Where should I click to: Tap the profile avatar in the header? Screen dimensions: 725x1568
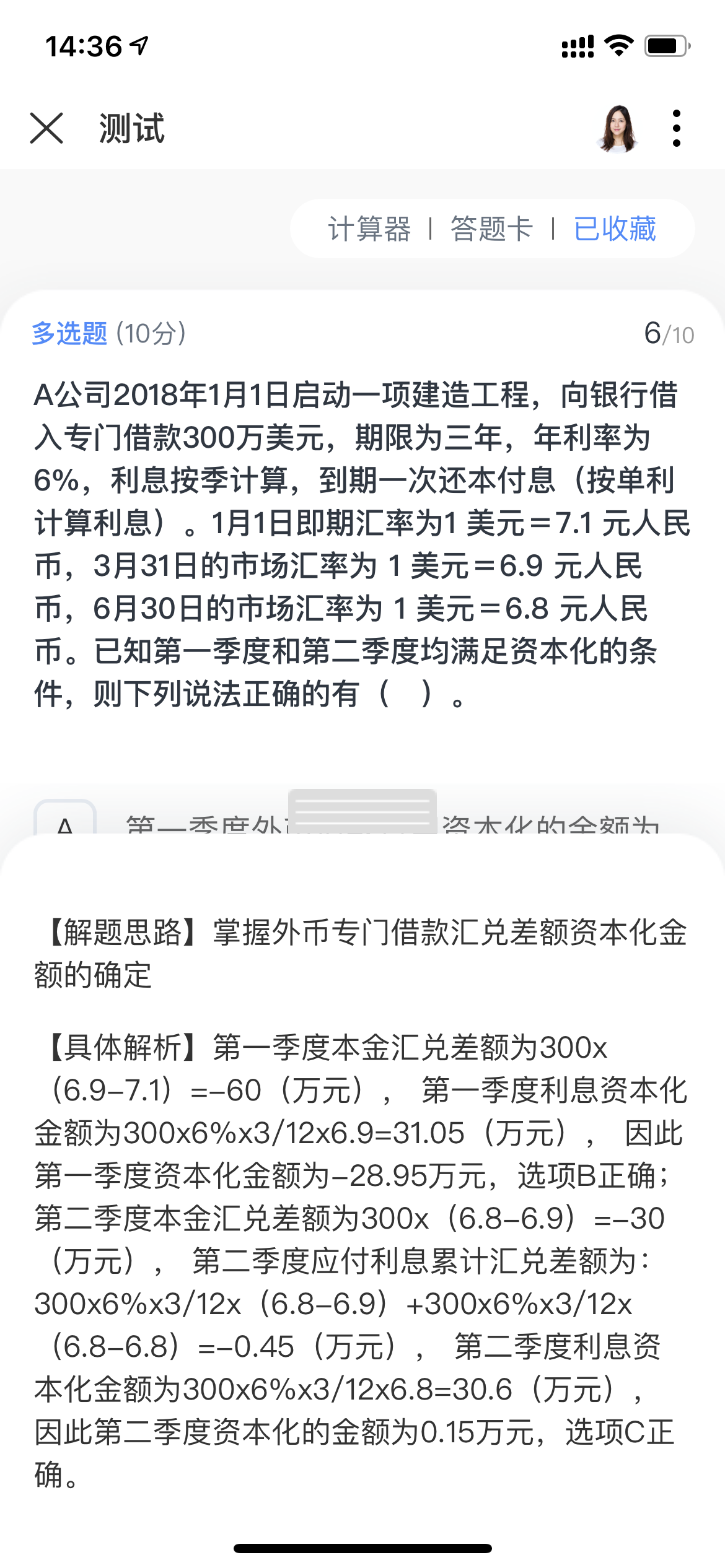(617, 128)
